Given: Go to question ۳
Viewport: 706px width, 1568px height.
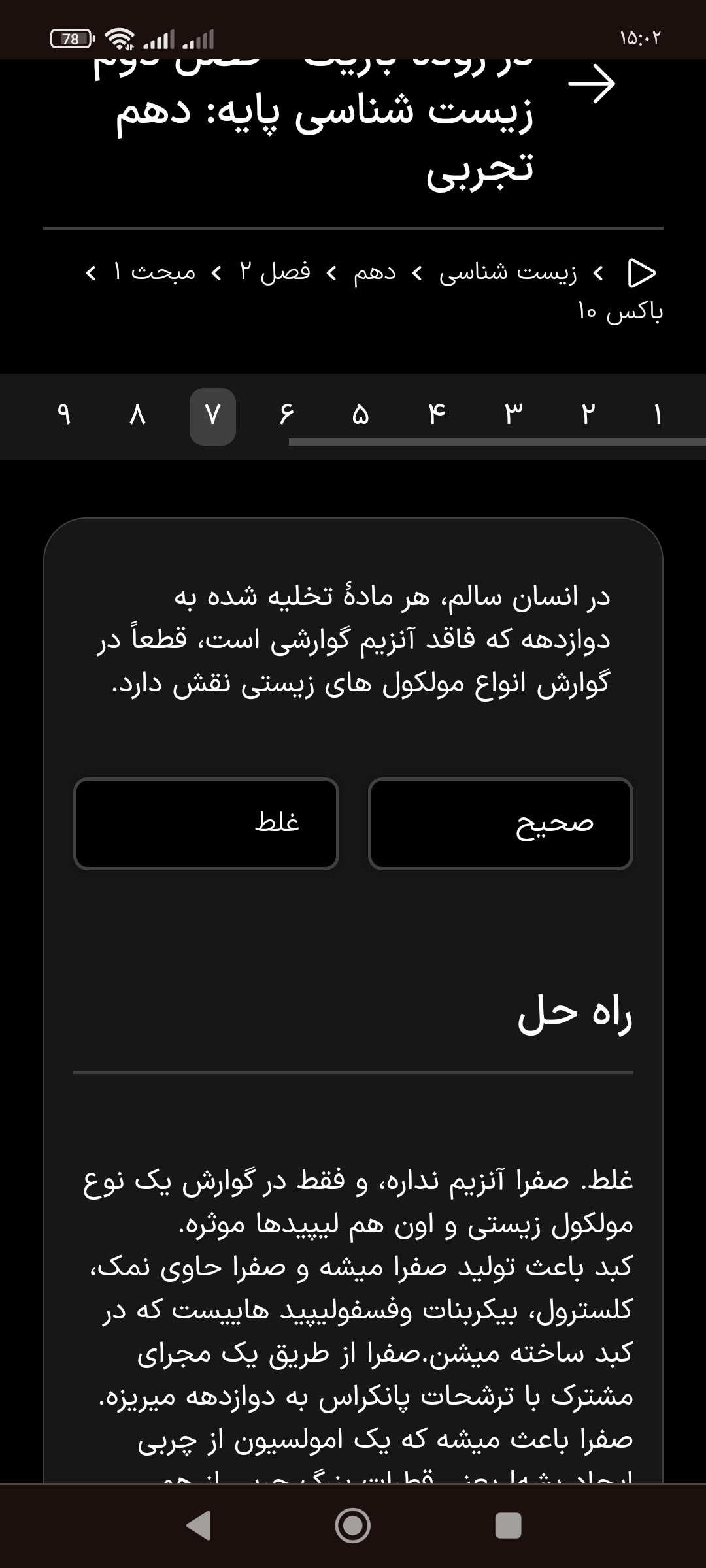Looking at the screenshot, I should tap(513, 416).
